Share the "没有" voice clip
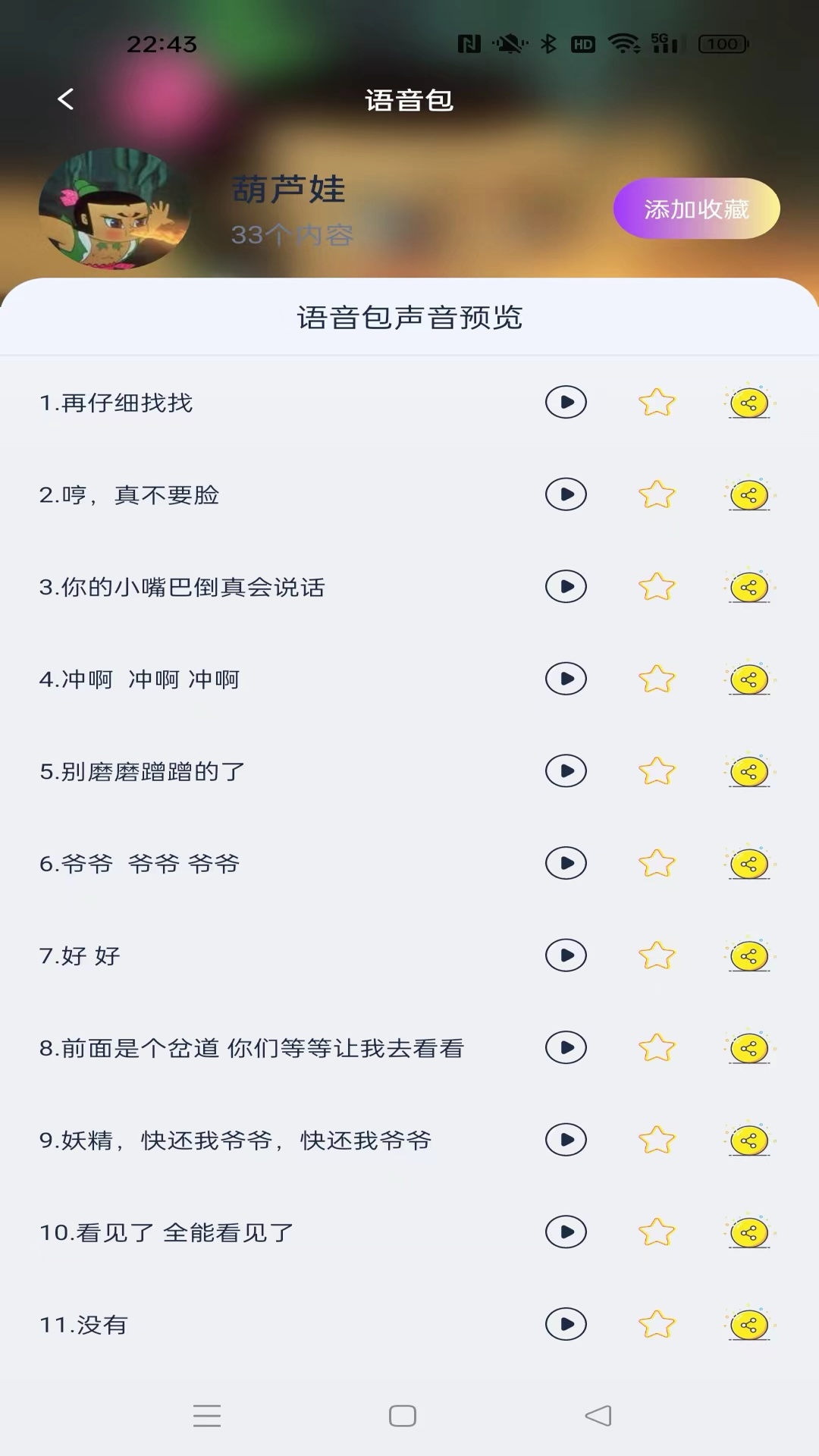 [x=748, y=1324]
